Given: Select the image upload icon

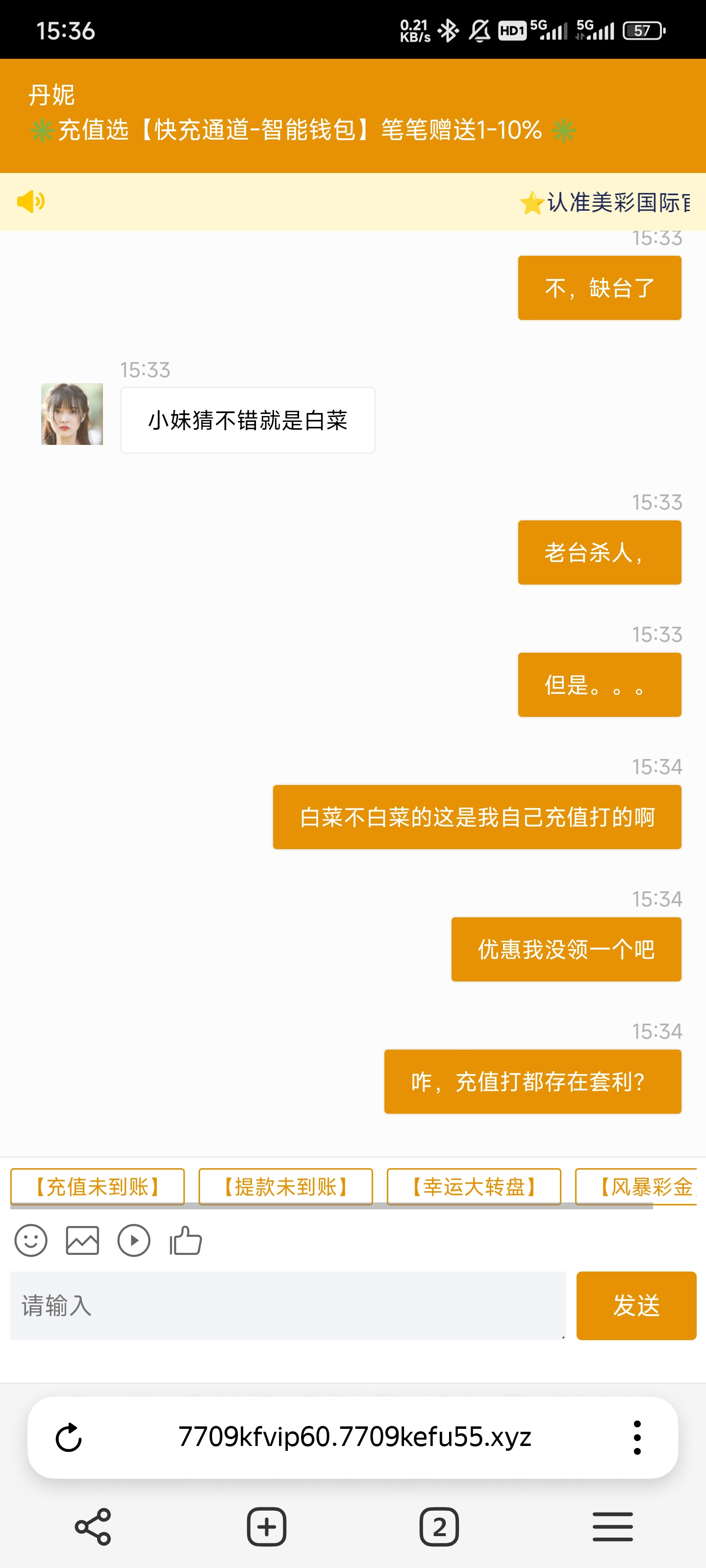Looking at the screenshot, I should click(x=82, y=1240).
